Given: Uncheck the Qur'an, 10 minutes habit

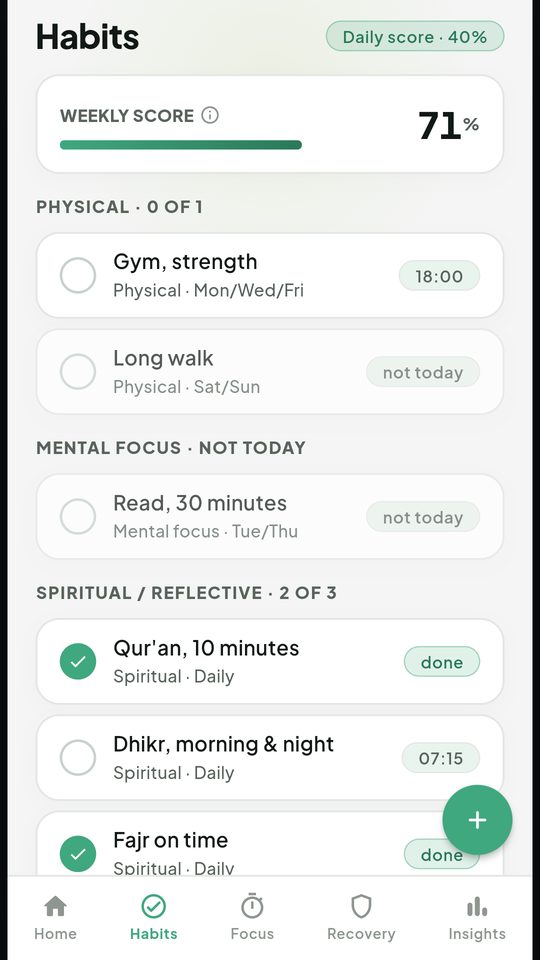Looking at the screenshot, I should click(x=78, y=661).
